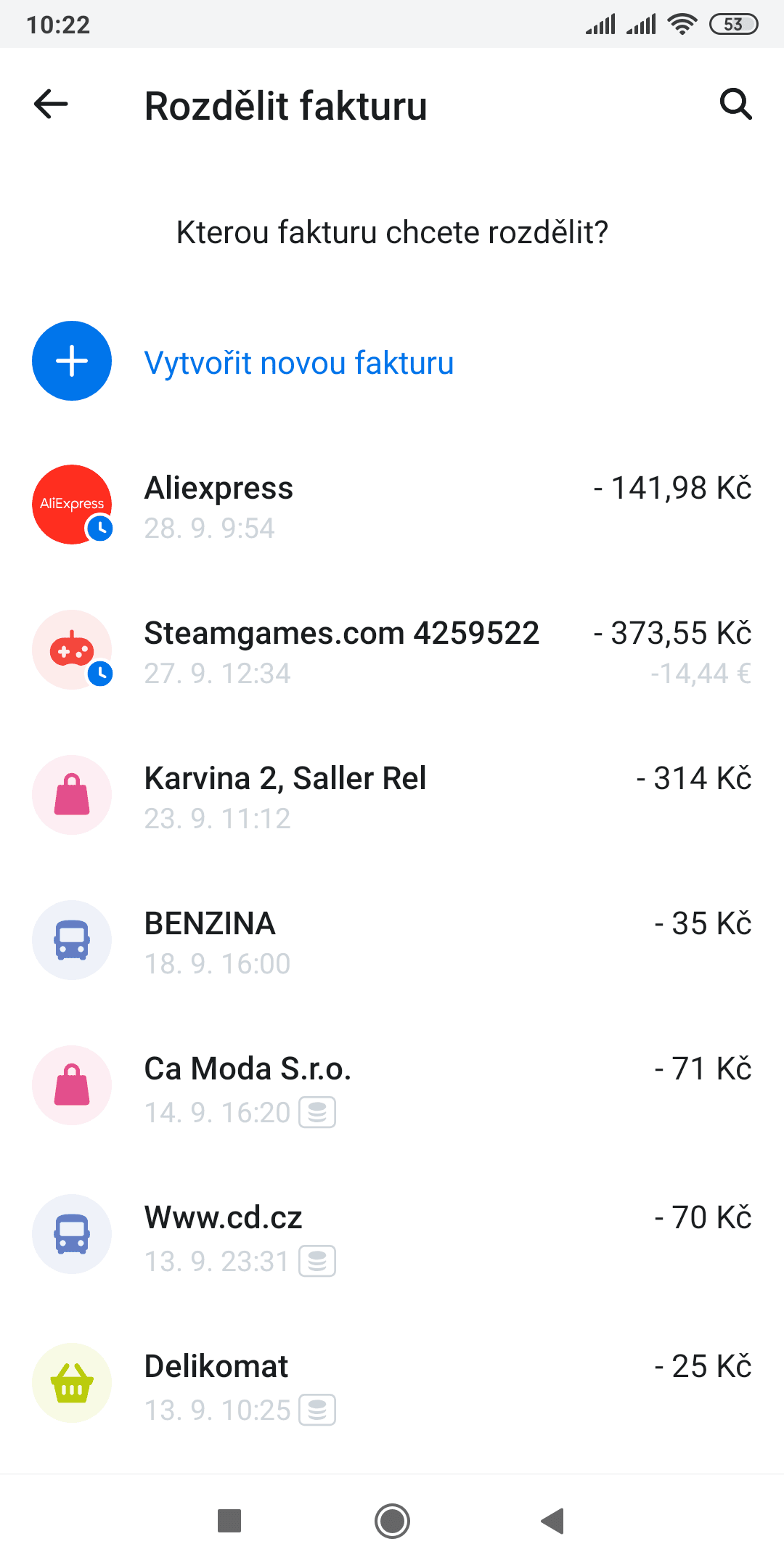Tap the system home button
784x1568 pixels.
(392, 1521)
